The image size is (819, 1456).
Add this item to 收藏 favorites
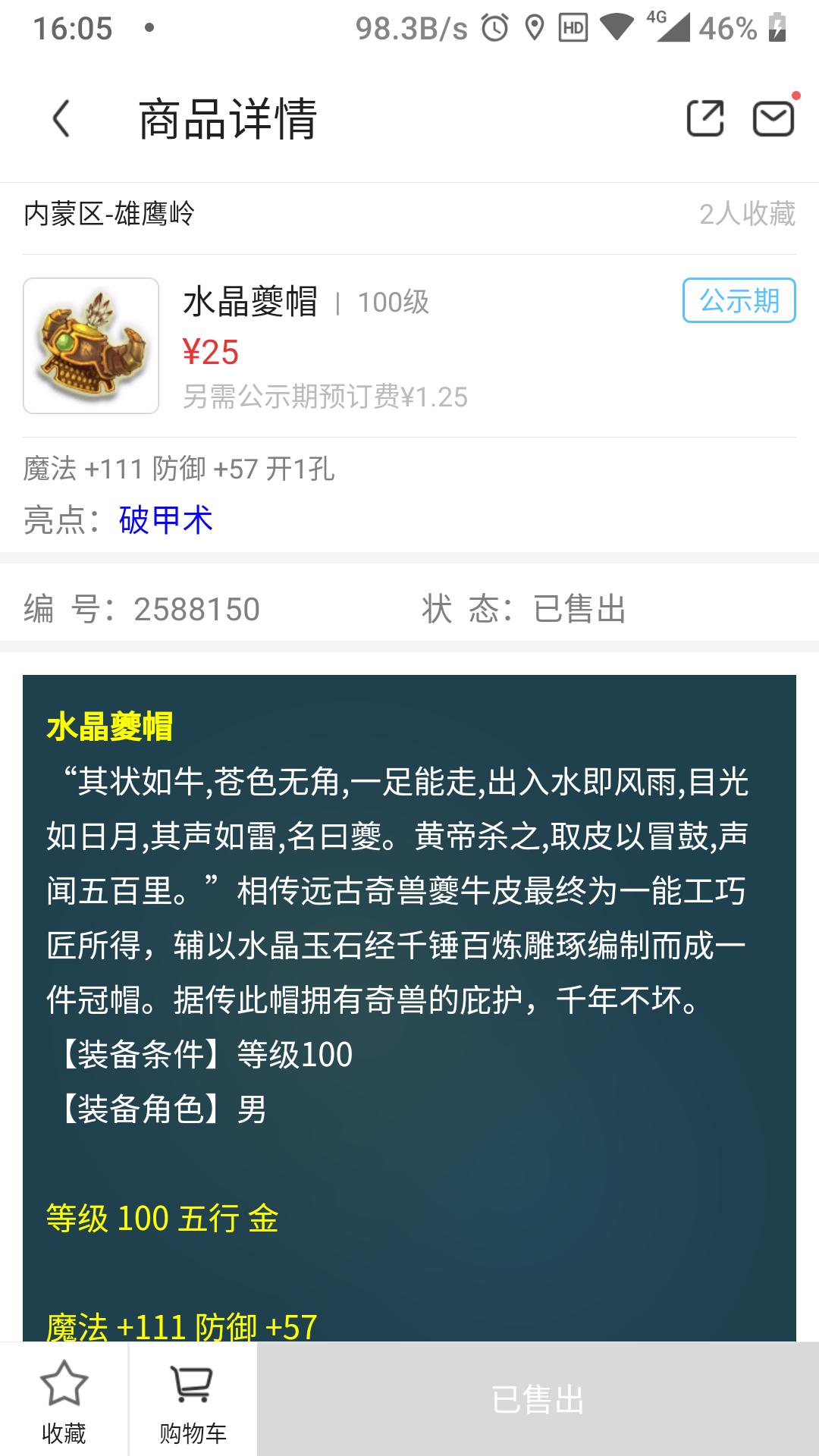pyautogui.click(x=64, y=1400)
